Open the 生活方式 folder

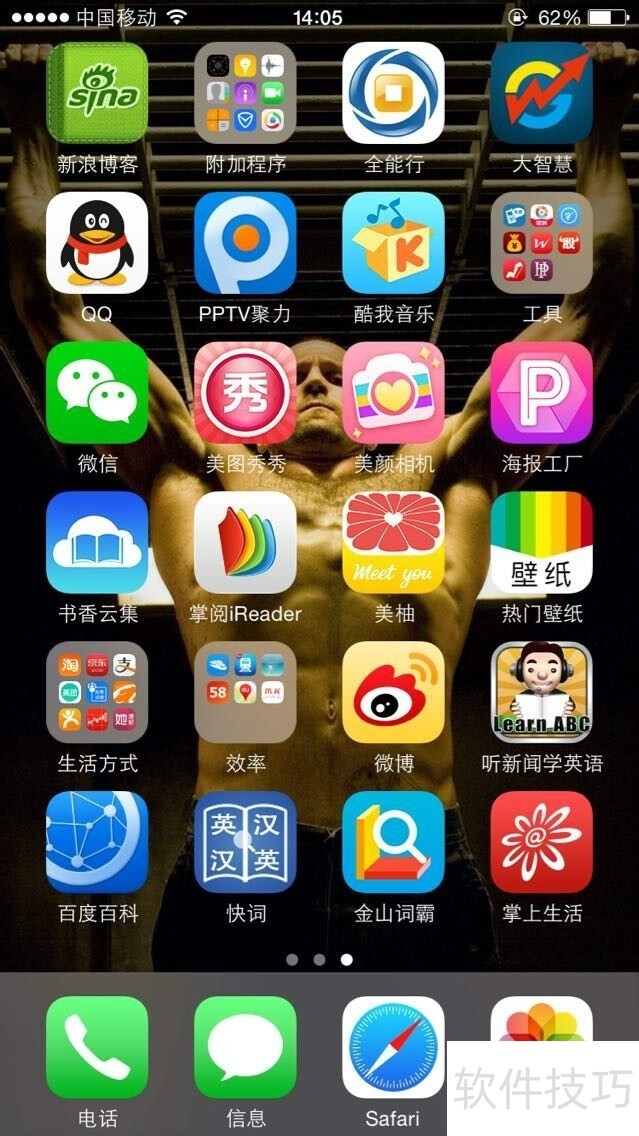(x=97, y=693)
